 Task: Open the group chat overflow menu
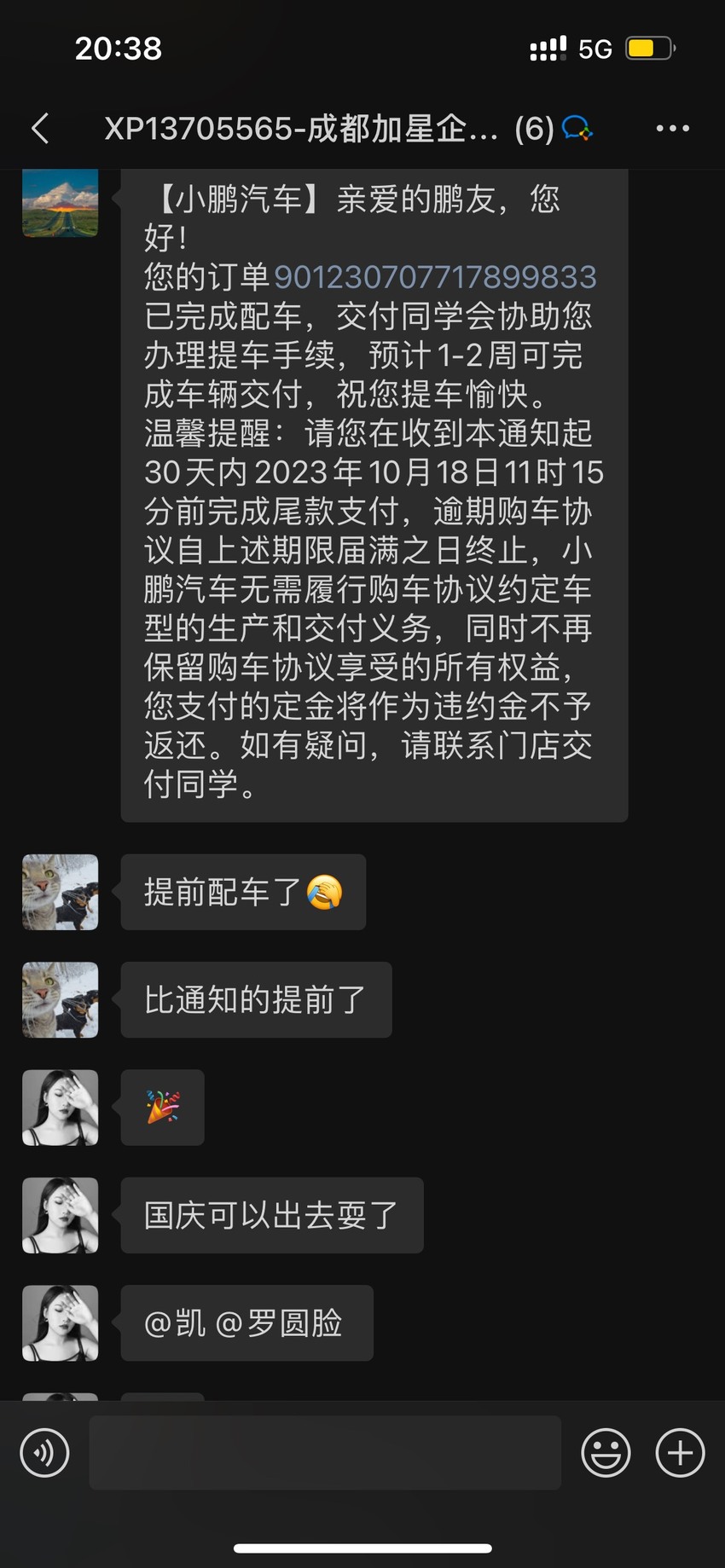click(672, 129)
